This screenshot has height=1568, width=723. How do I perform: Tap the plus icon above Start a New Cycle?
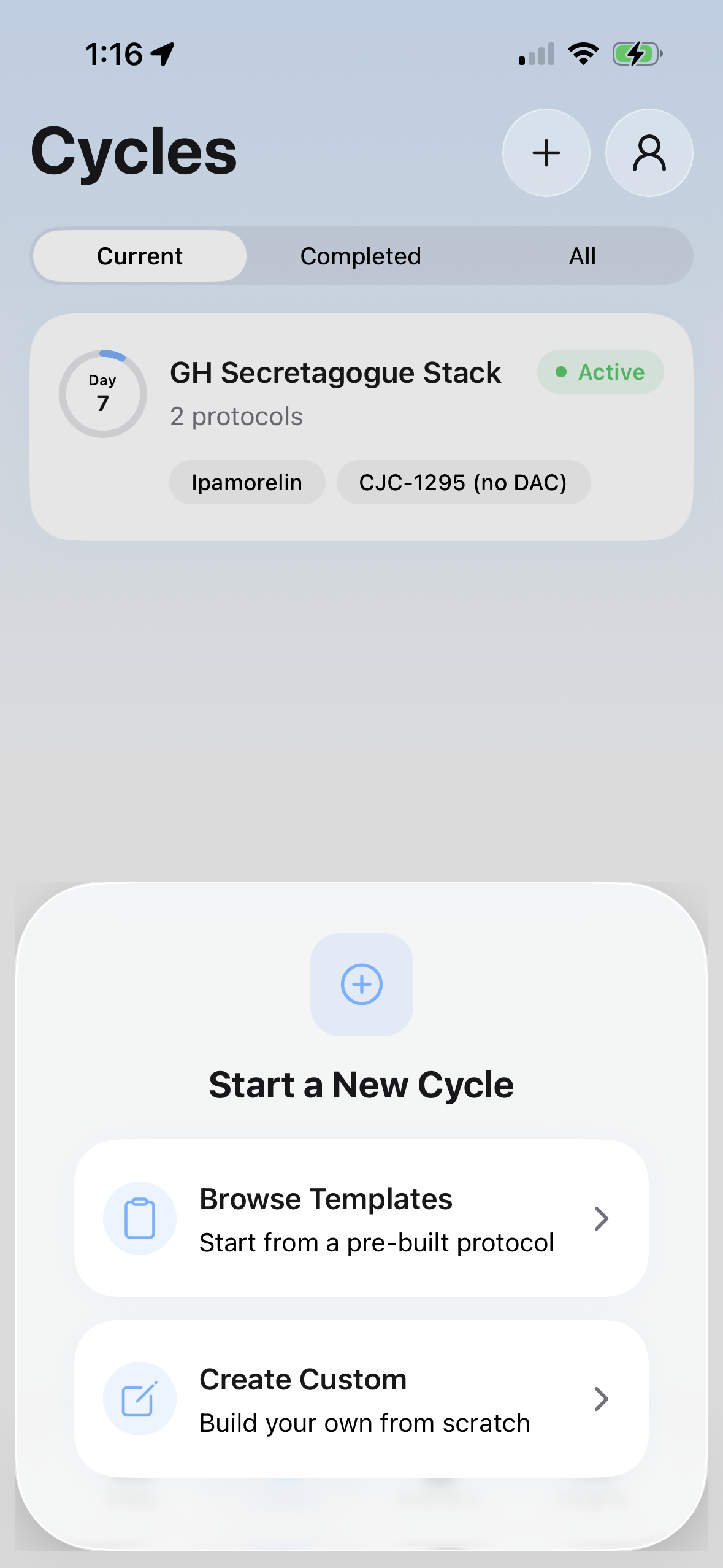(361, 985)
